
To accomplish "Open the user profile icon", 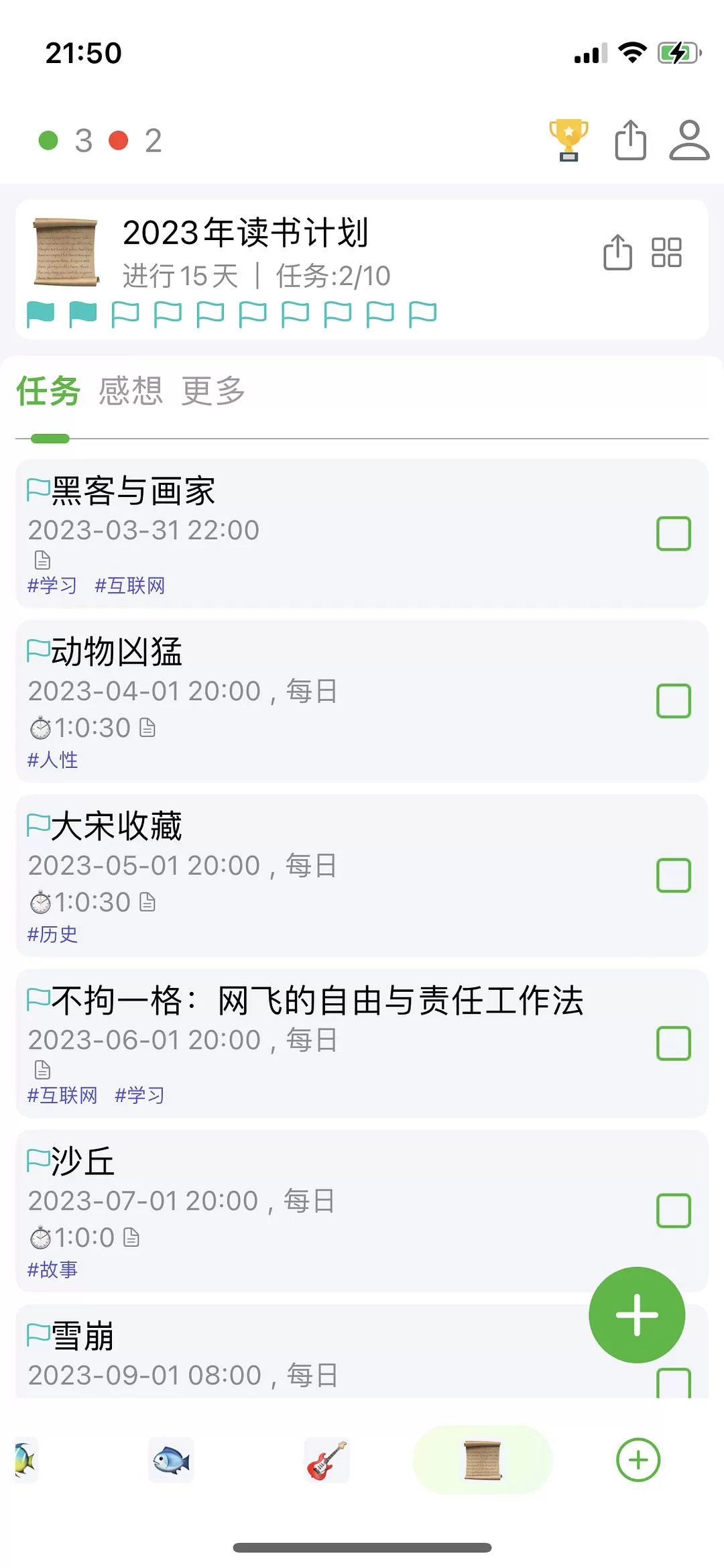I will (x=689, y=140).
